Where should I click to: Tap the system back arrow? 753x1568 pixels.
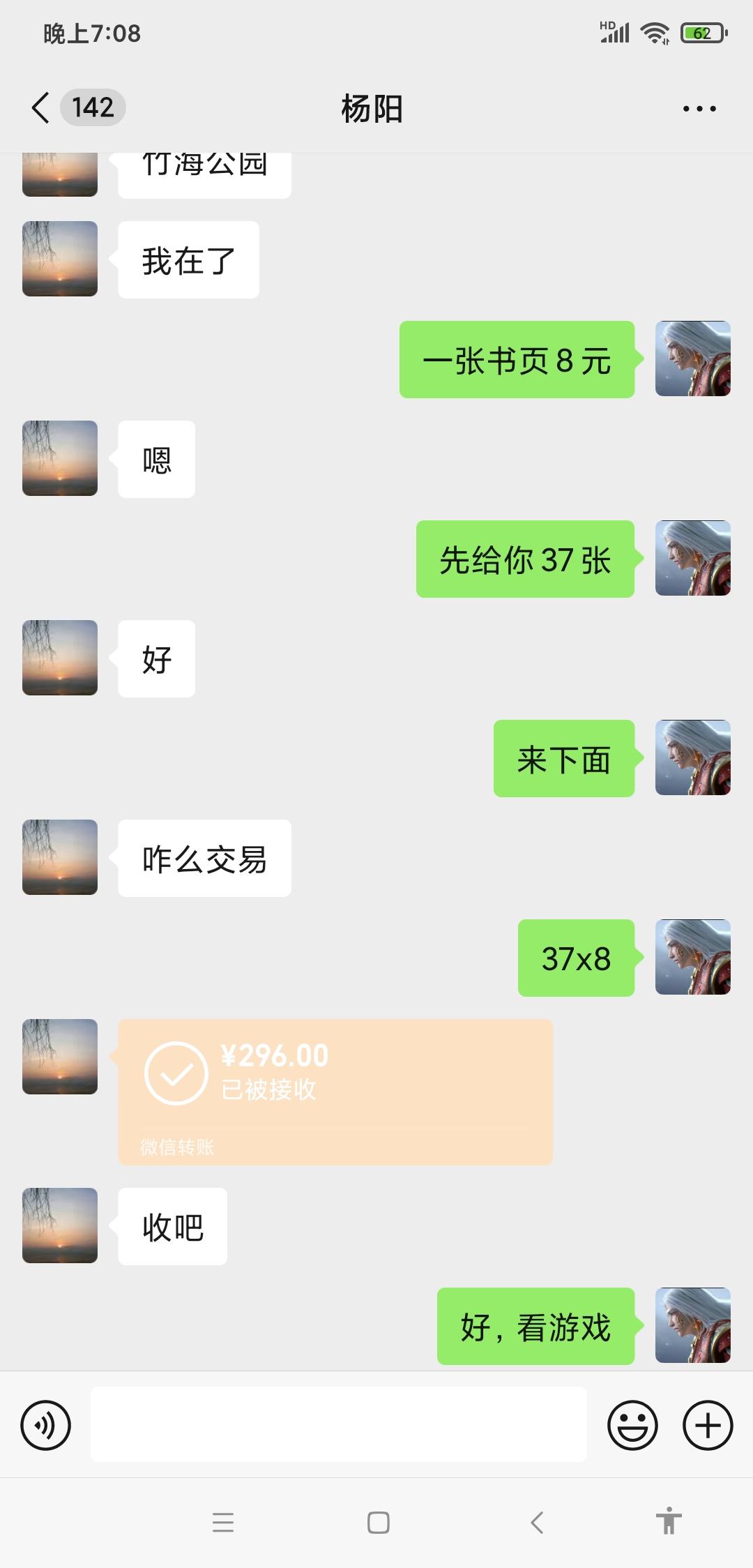pyautogui.click(x=537, y=1523)
